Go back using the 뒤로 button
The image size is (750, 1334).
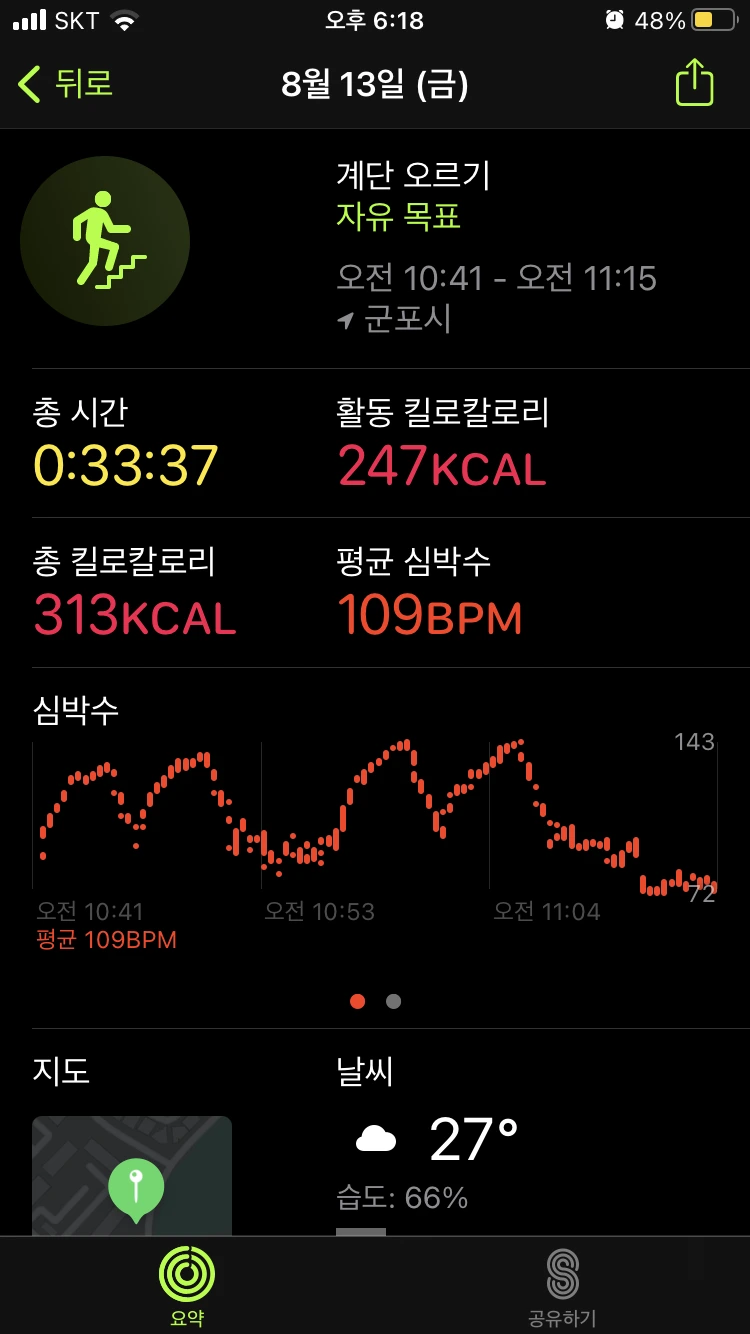click(x=66, y=84)
